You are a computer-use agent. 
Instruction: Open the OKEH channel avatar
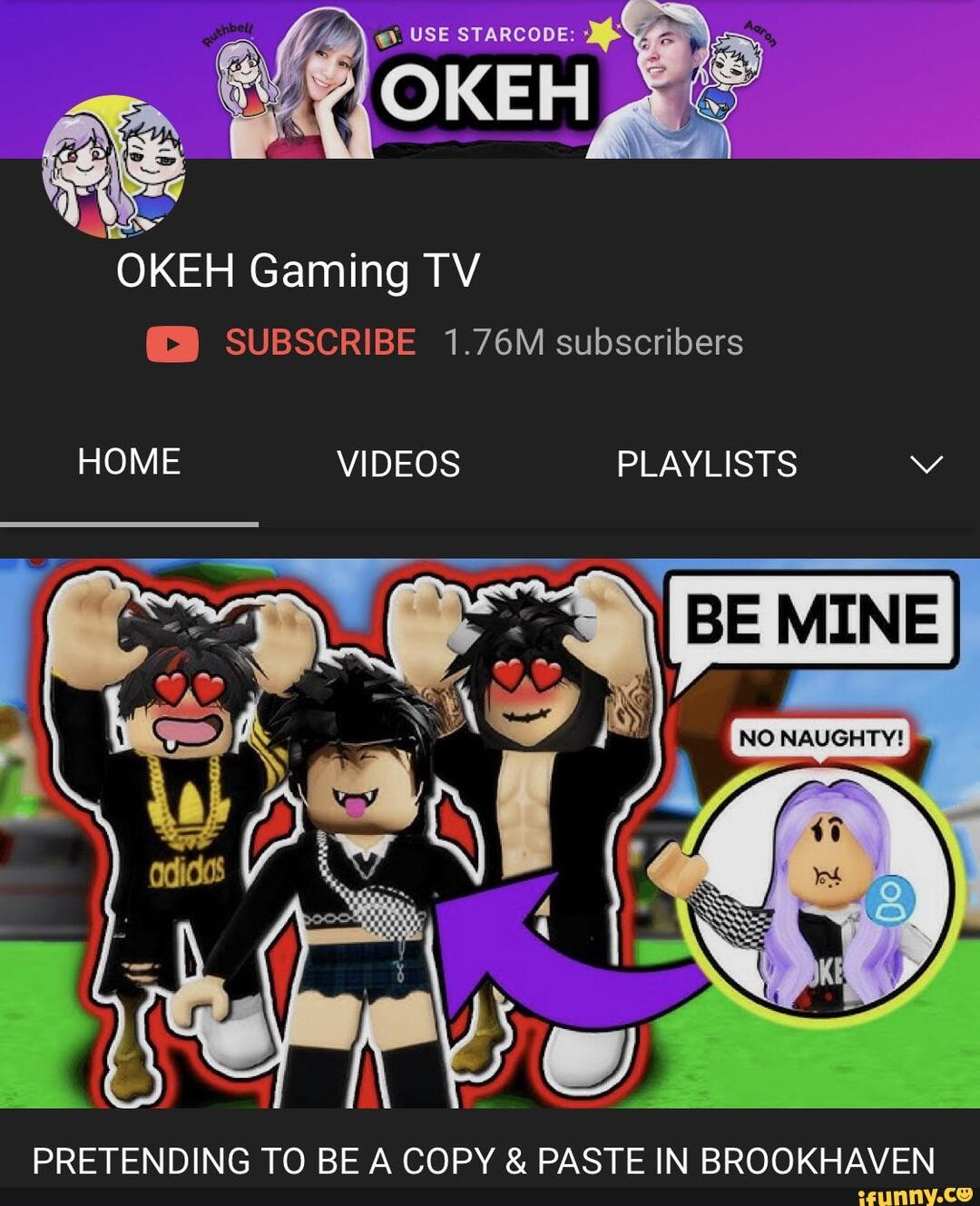point(113,168)
